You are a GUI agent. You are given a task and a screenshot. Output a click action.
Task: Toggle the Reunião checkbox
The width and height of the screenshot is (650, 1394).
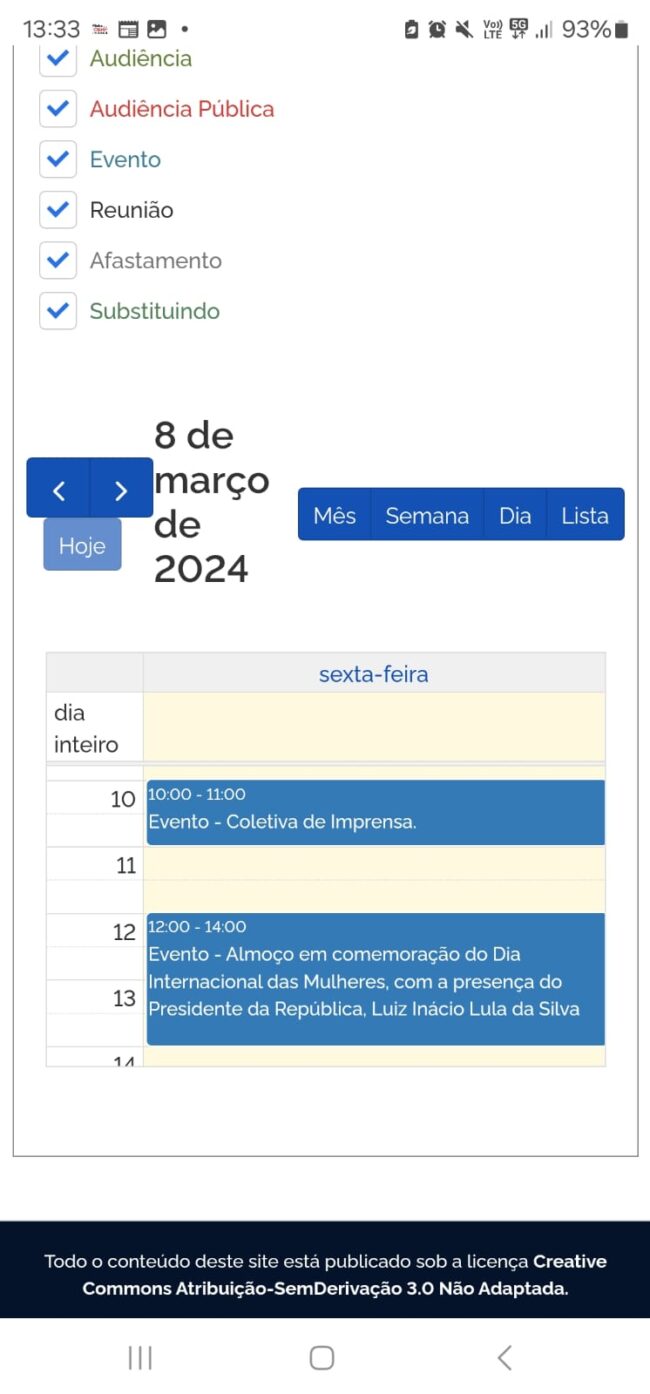click(x=58, y=209)
